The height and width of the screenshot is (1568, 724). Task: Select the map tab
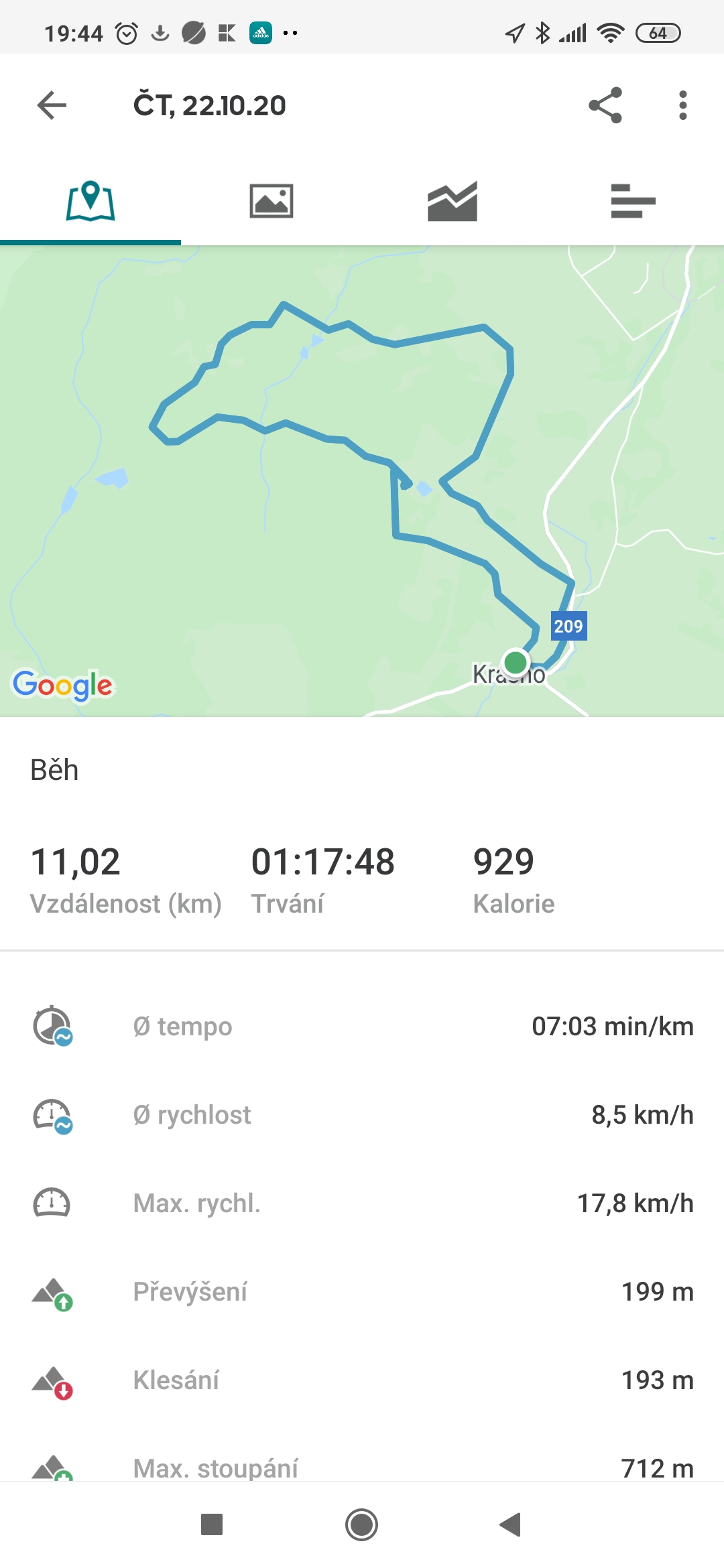click(x=90, y=201)
